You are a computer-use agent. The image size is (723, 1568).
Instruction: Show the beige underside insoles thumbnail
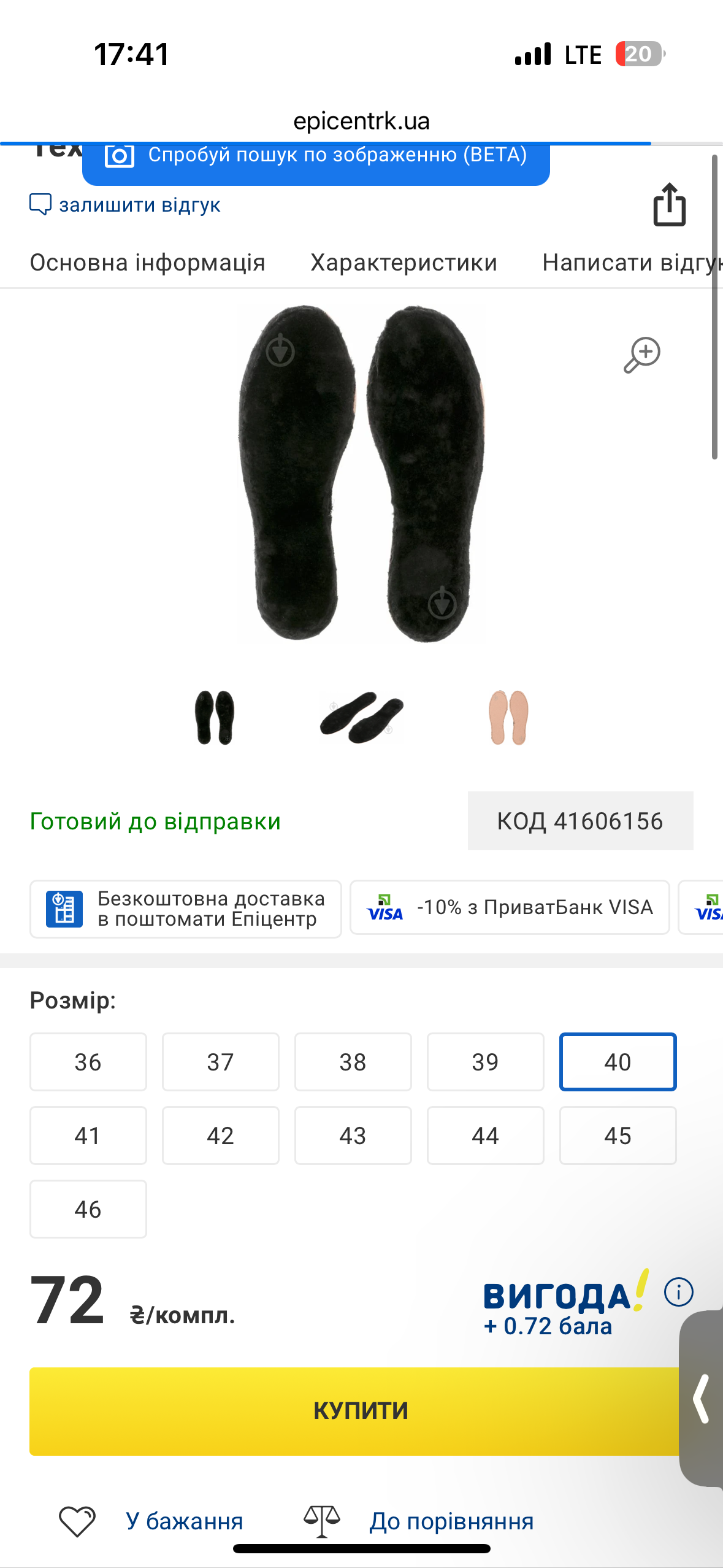click(x=508, y=717)
